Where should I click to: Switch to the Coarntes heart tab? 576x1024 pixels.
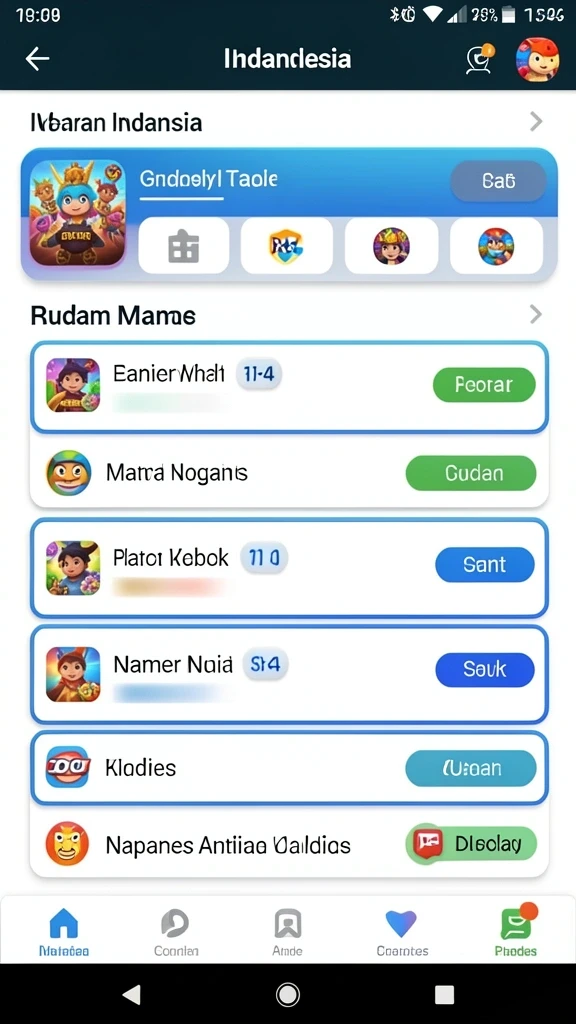(402, 933)
